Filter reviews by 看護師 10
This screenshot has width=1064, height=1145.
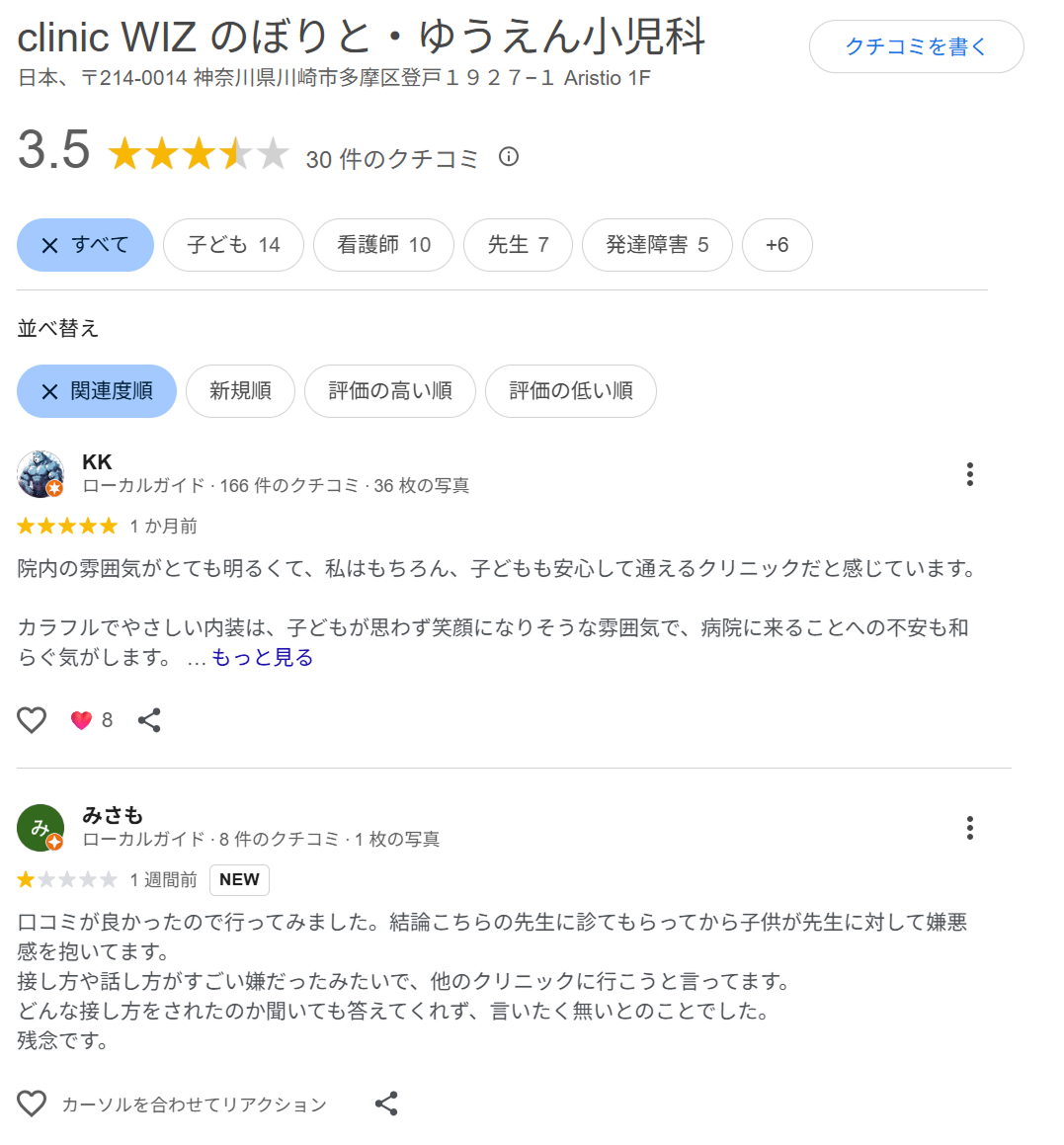pyautogui.click(x=383, y=245)
